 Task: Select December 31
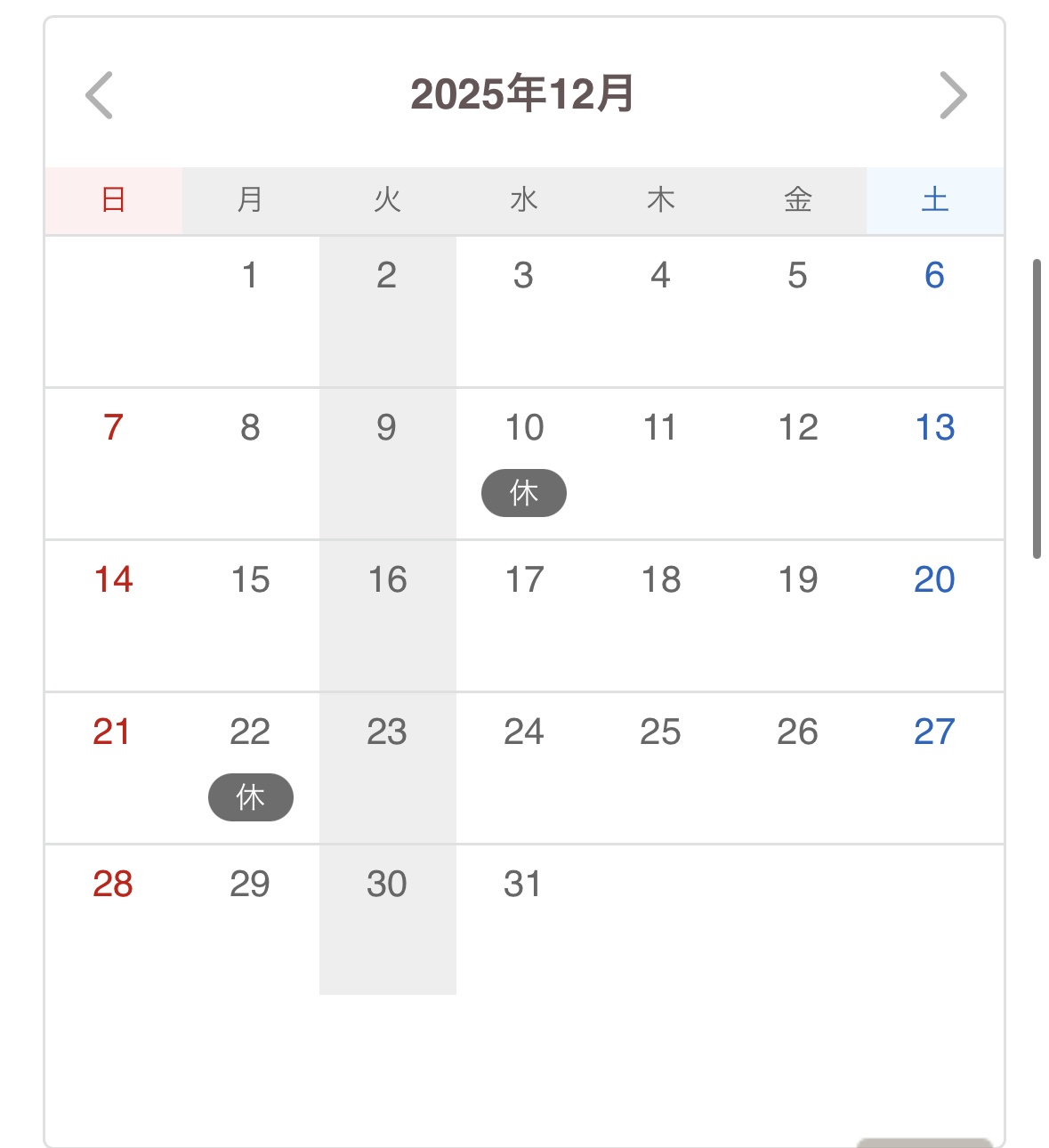(523, 885)
